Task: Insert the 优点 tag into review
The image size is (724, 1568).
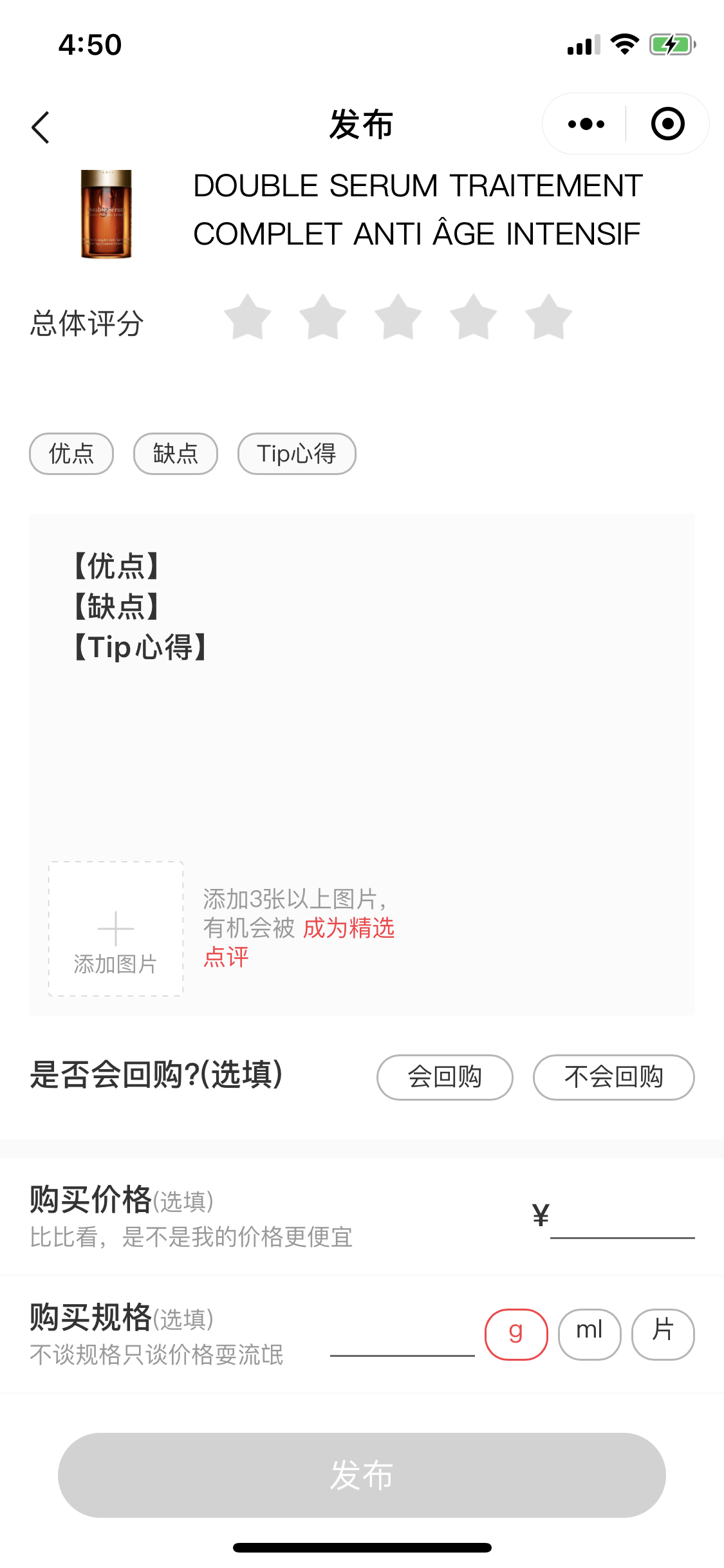Action: 71,454
